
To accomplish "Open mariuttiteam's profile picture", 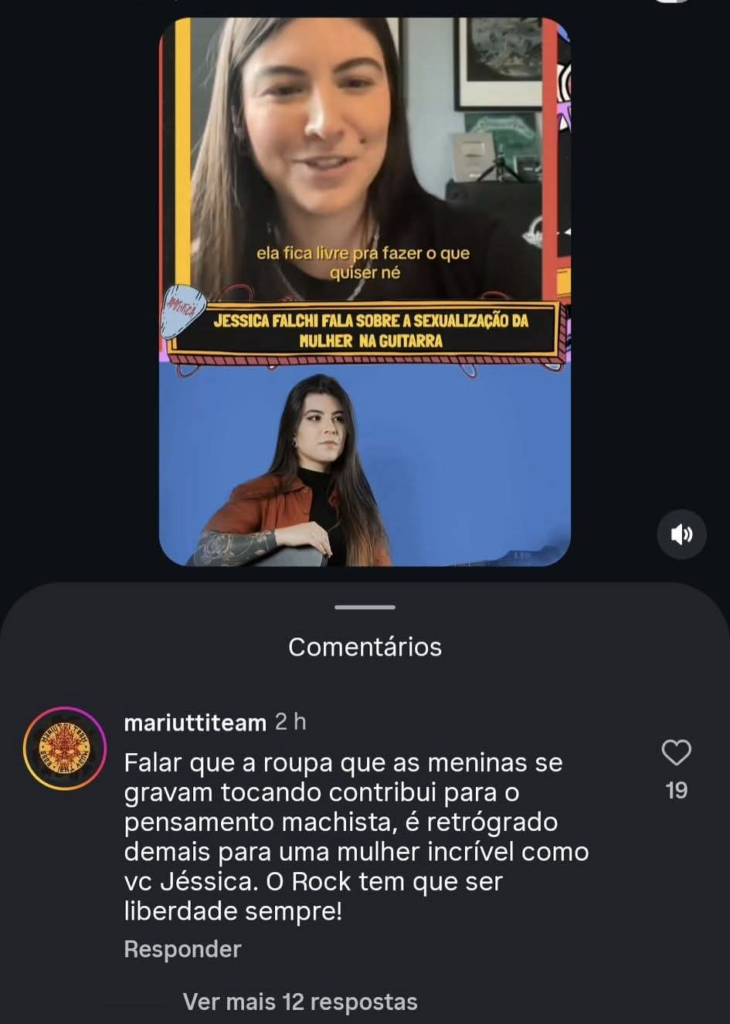I will tap(65, 748).
